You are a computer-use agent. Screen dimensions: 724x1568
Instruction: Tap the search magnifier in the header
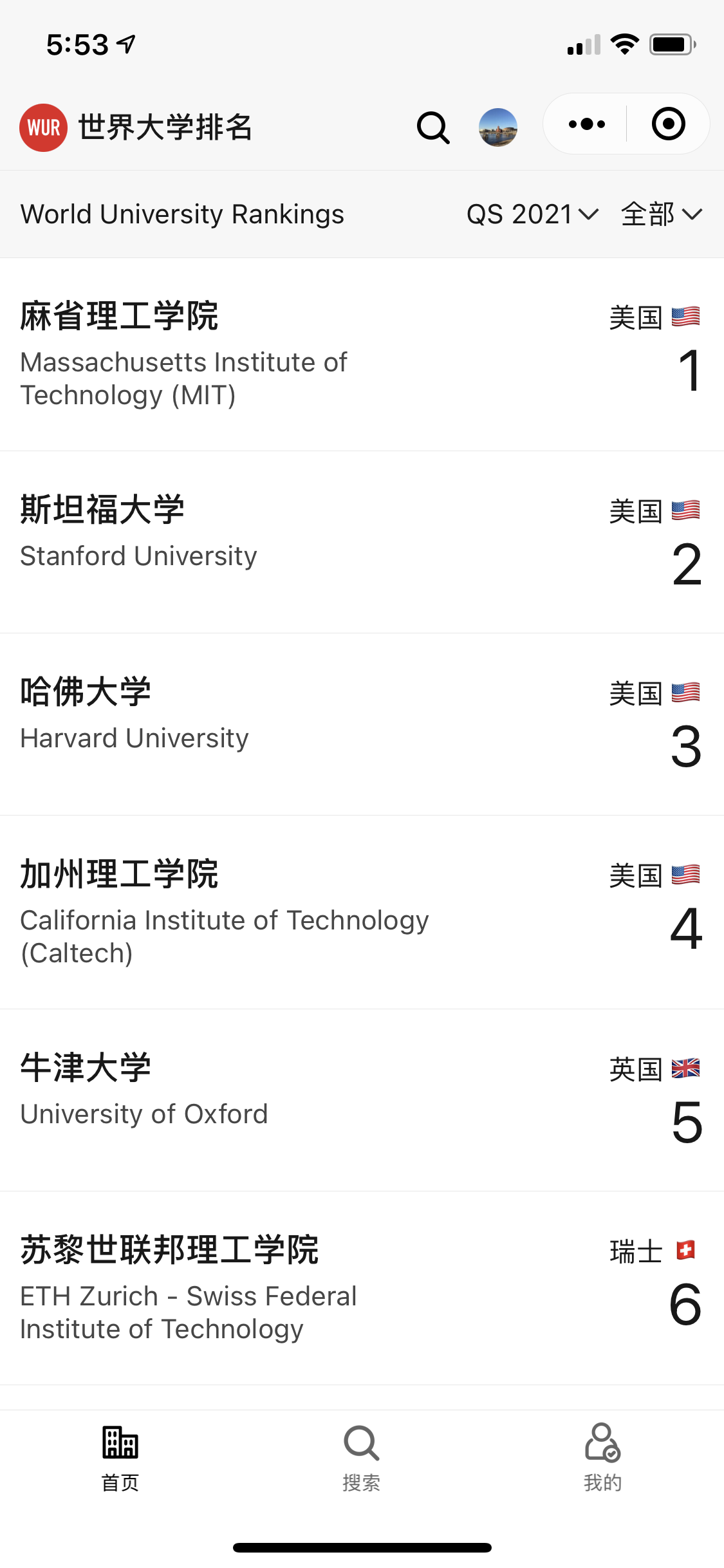[x=433, y=127]
